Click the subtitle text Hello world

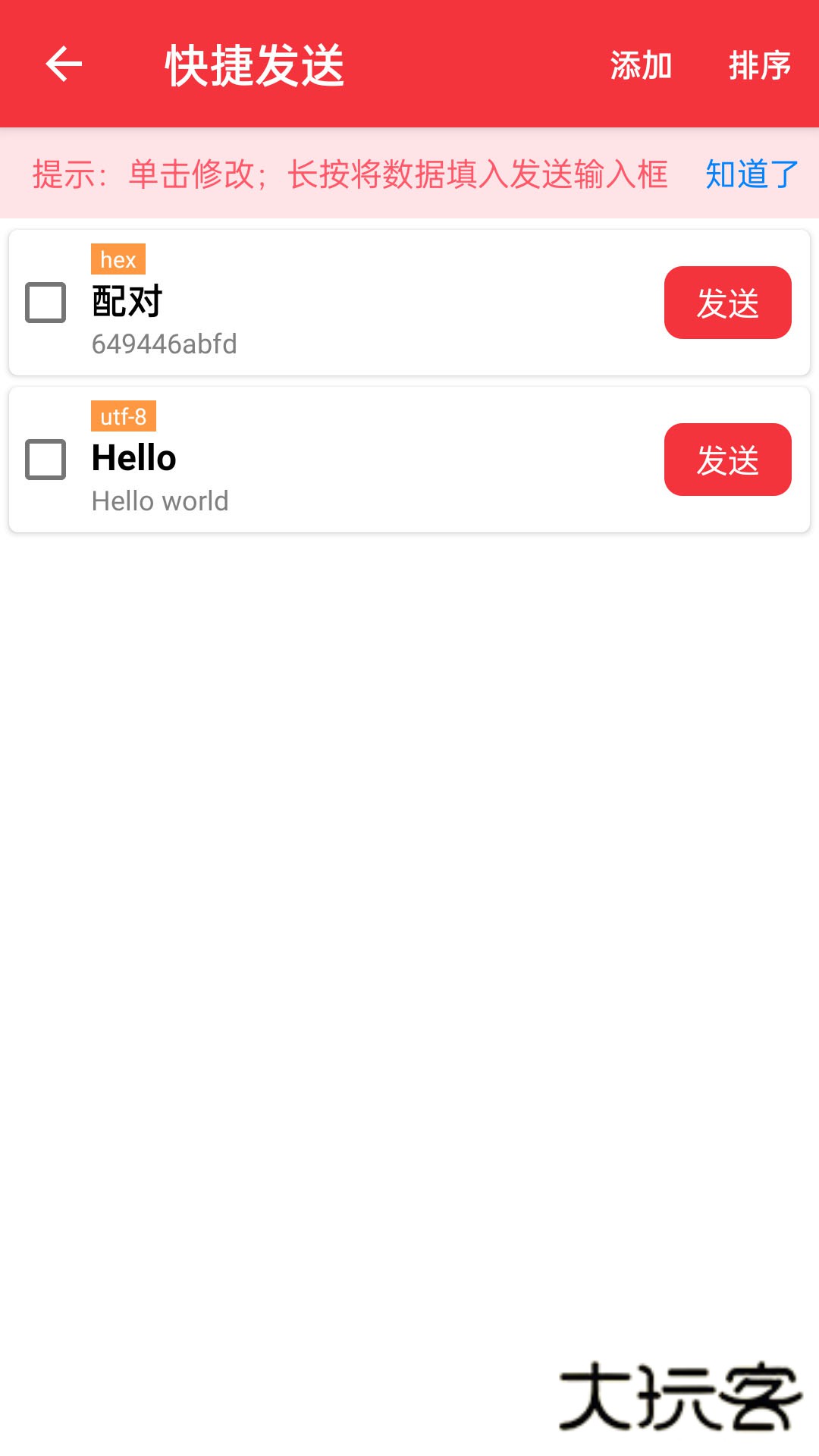coord(159,500)
